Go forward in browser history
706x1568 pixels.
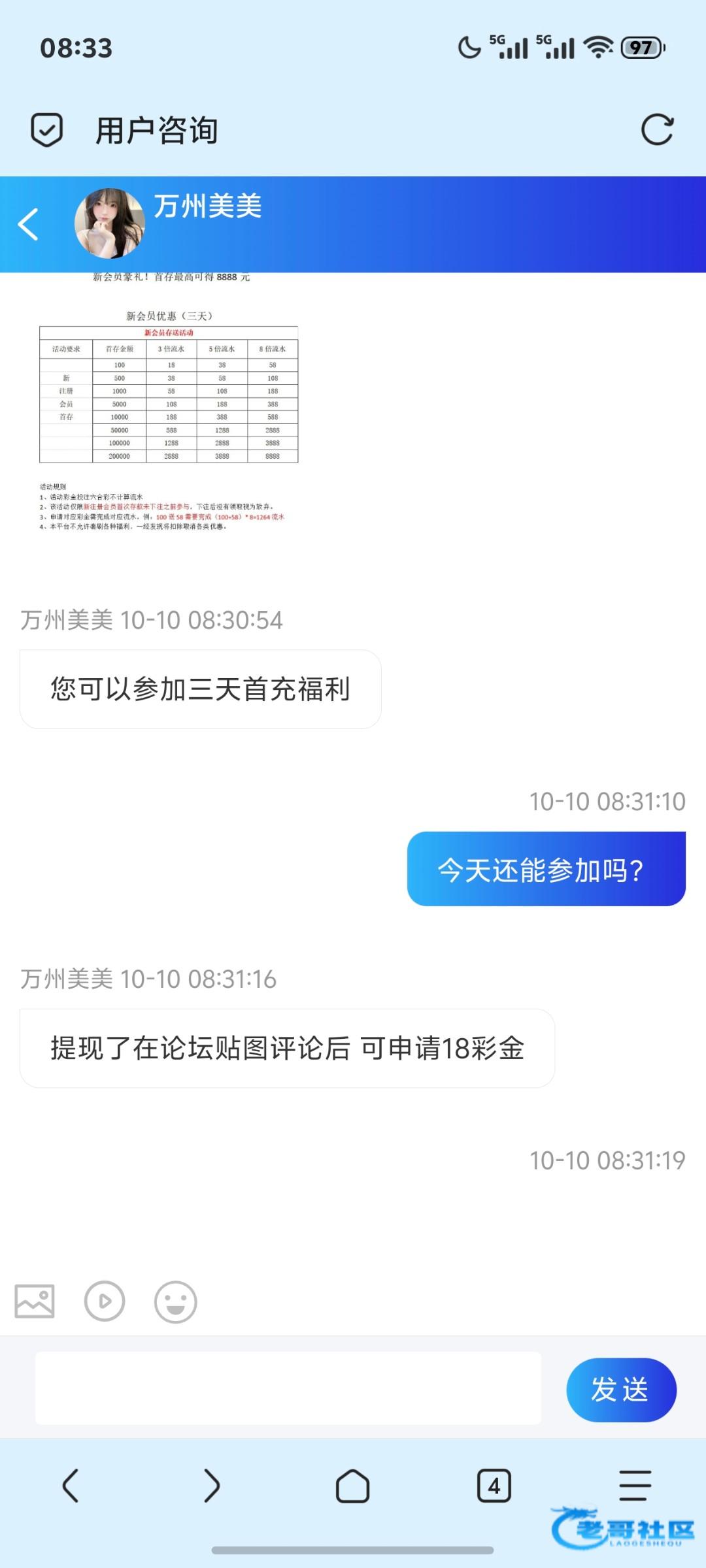click(x=212, y=1486)
